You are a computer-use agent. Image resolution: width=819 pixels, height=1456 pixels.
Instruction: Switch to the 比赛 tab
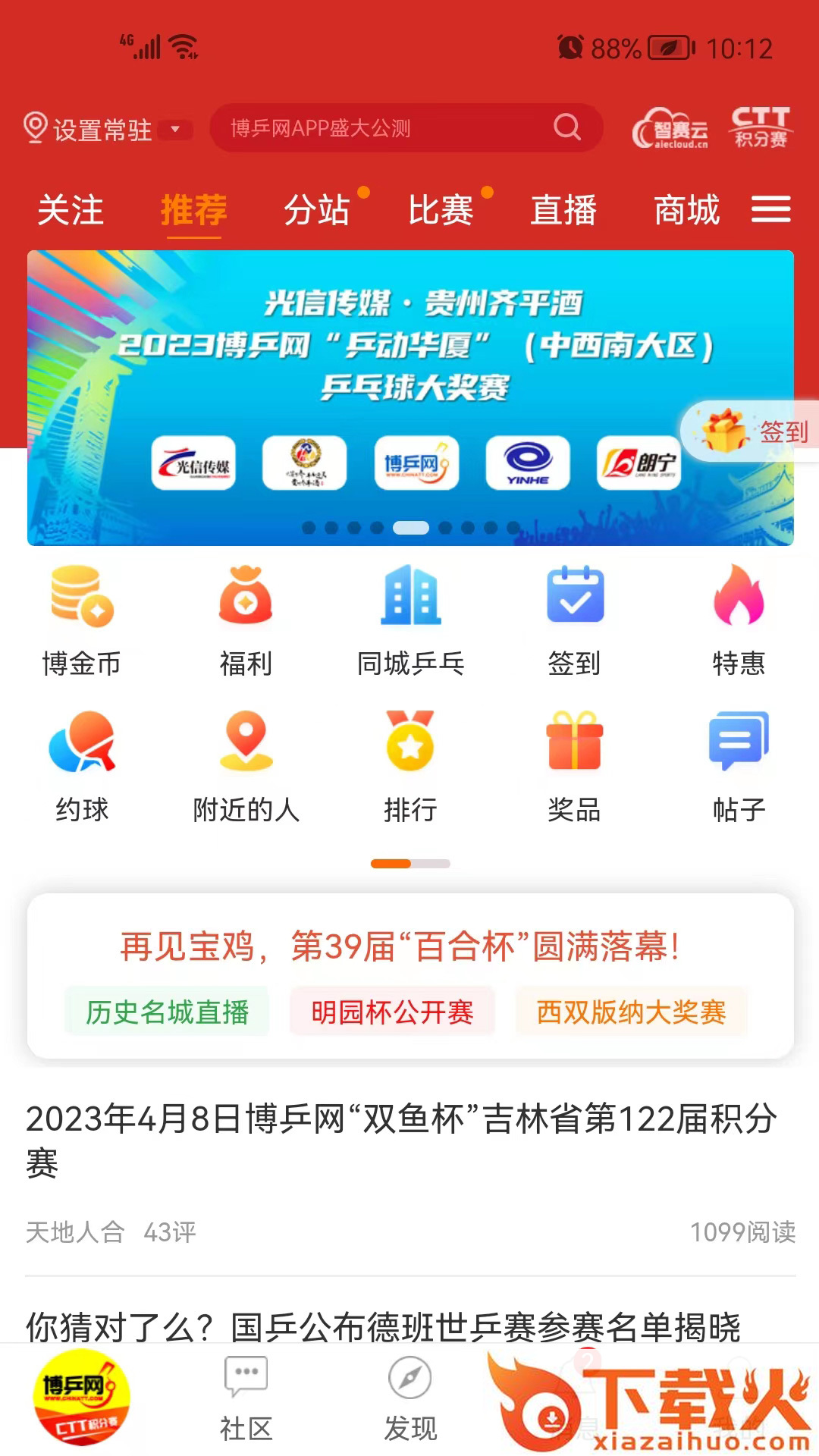tap(441, 210)
